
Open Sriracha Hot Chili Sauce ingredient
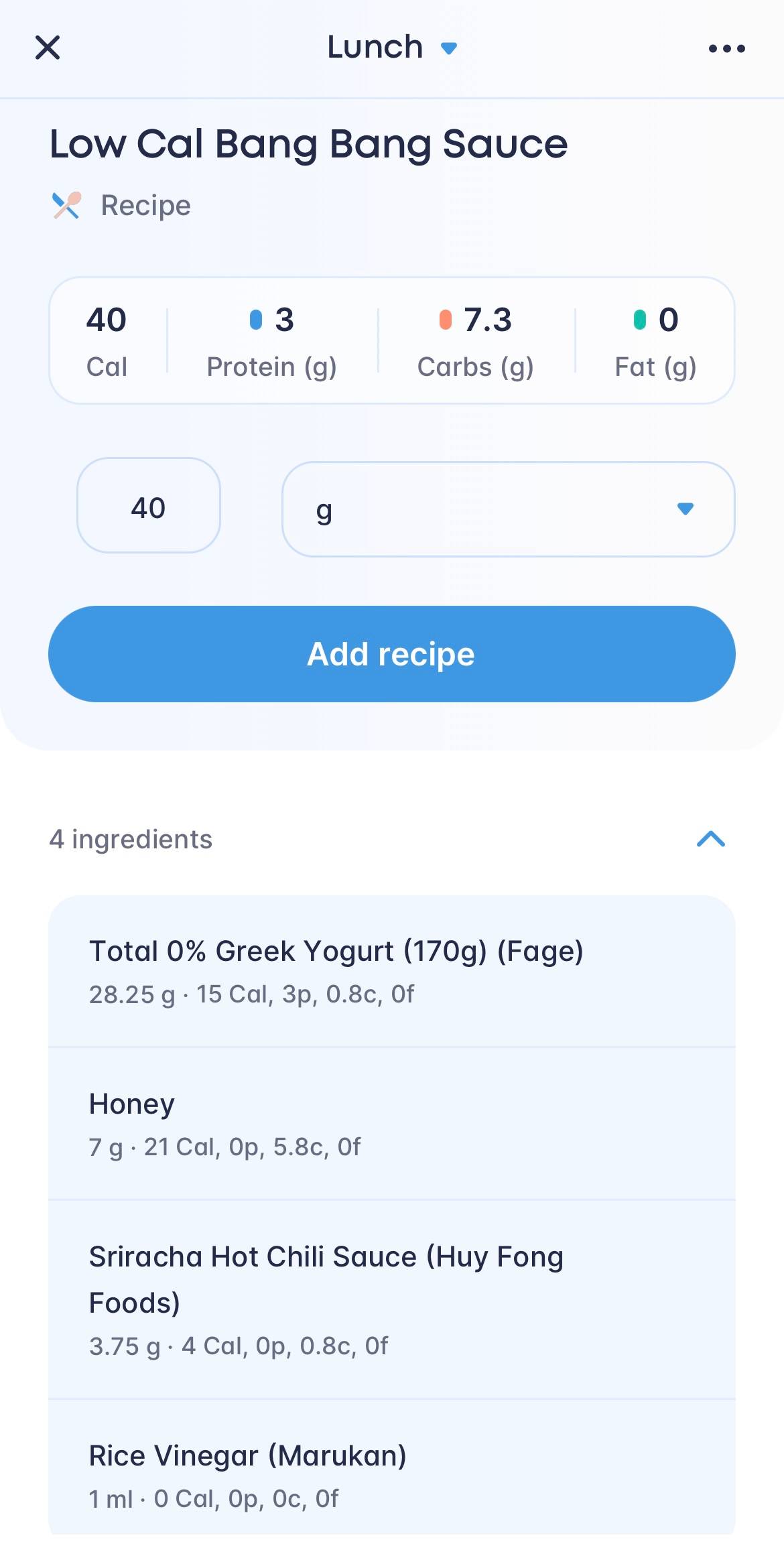click(x=392, y=1299)
